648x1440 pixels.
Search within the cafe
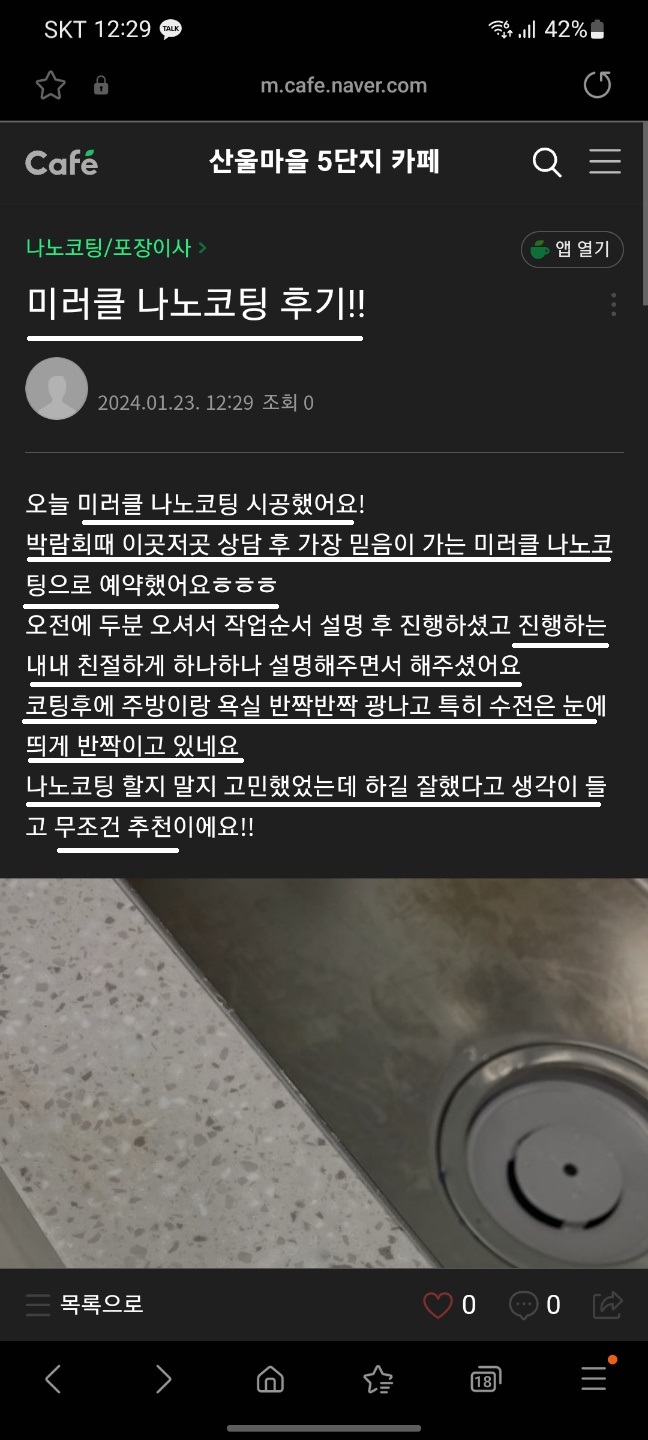[x=546, y=162]
